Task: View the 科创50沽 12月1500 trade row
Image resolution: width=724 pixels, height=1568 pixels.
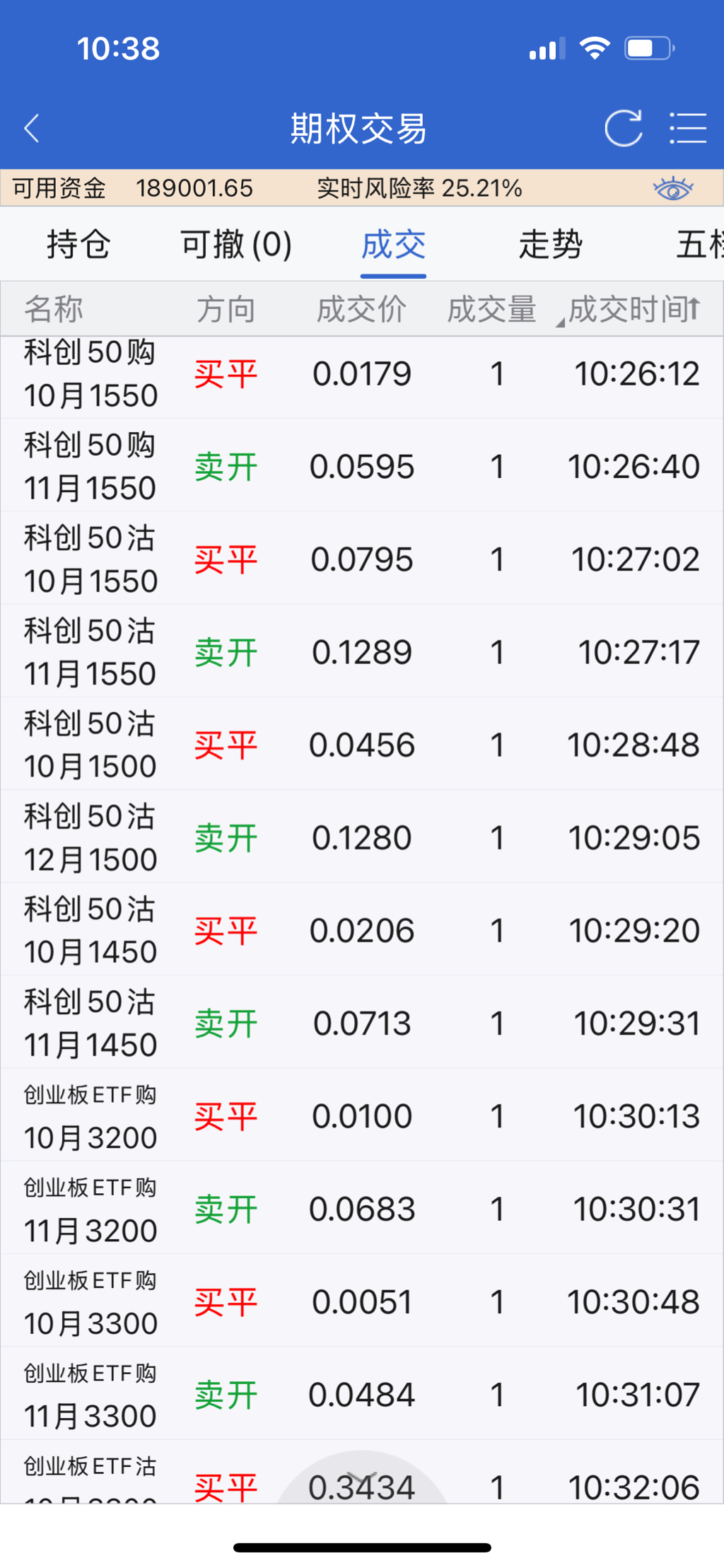Action: point(362,837)
